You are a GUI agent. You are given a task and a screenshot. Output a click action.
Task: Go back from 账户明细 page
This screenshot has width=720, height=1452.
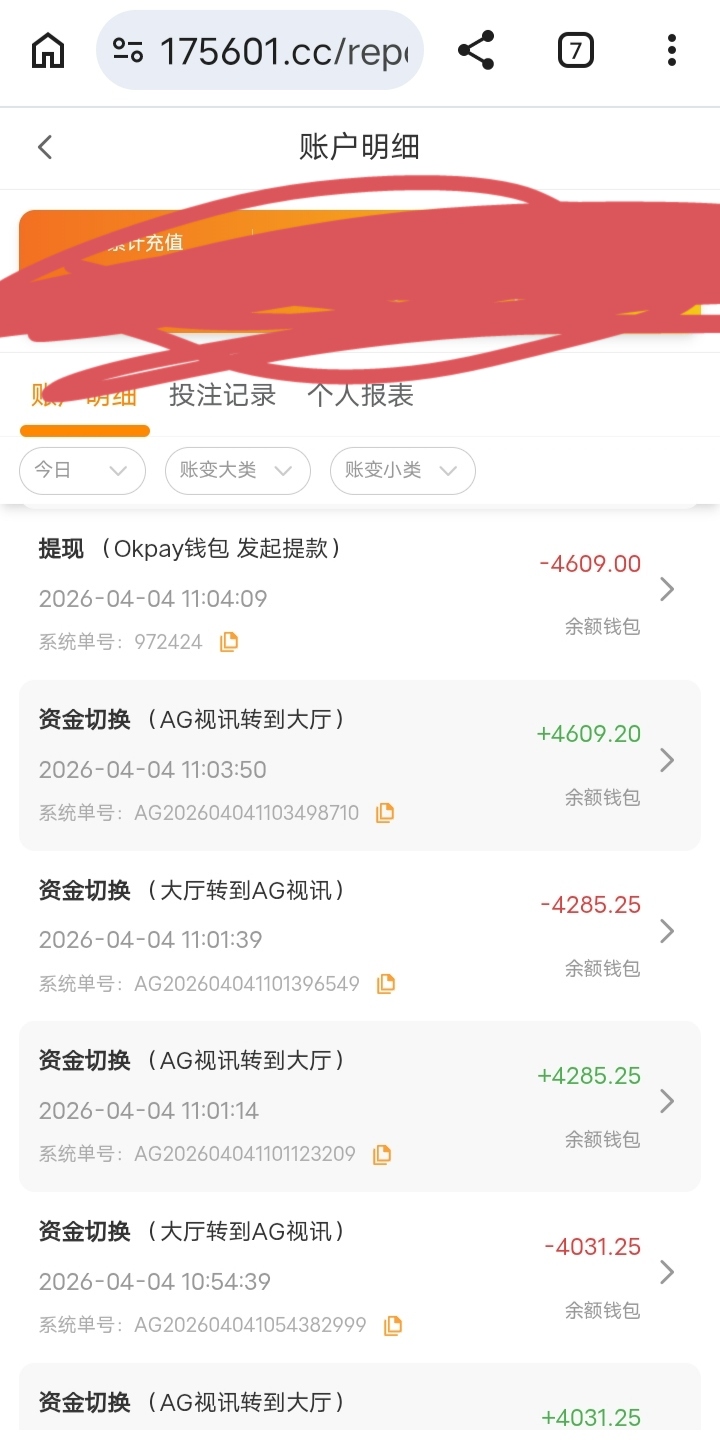[x=45, y=148]
